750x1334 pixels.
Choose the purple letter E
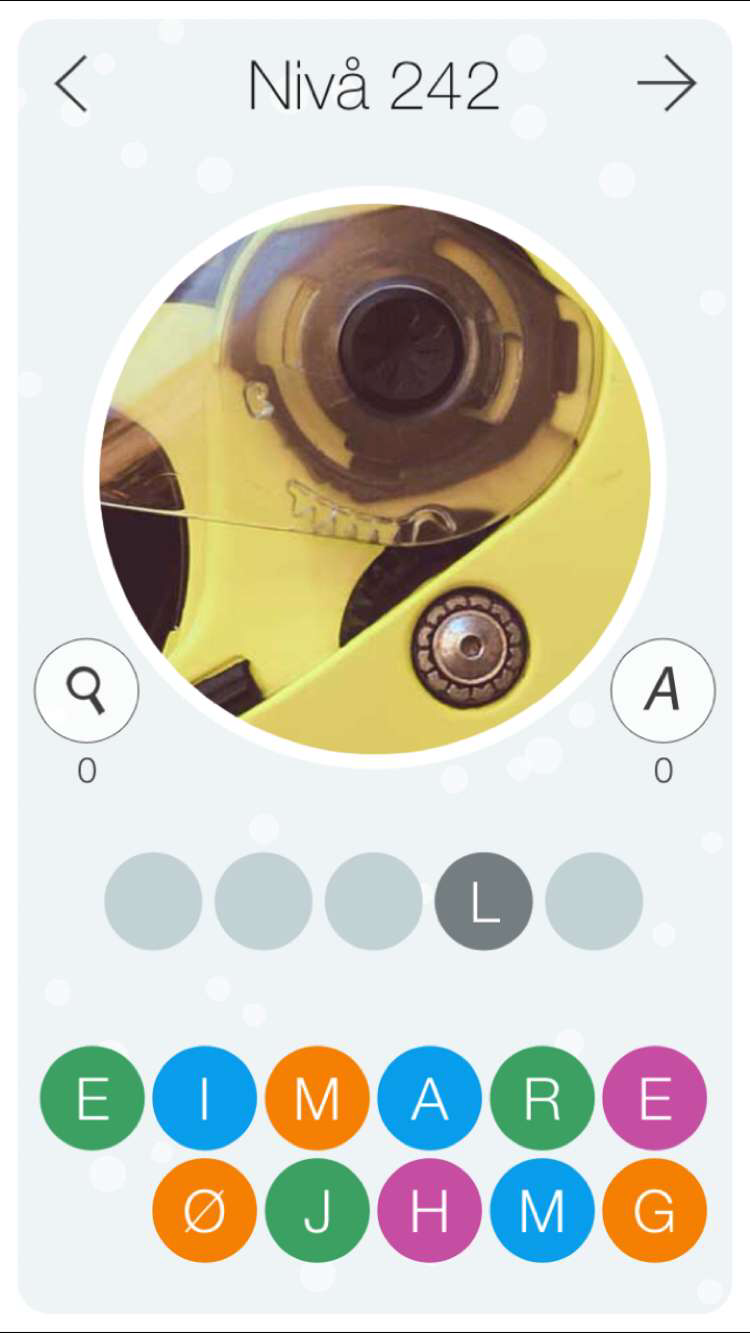pyautogui.click(x=655, y=1098)
